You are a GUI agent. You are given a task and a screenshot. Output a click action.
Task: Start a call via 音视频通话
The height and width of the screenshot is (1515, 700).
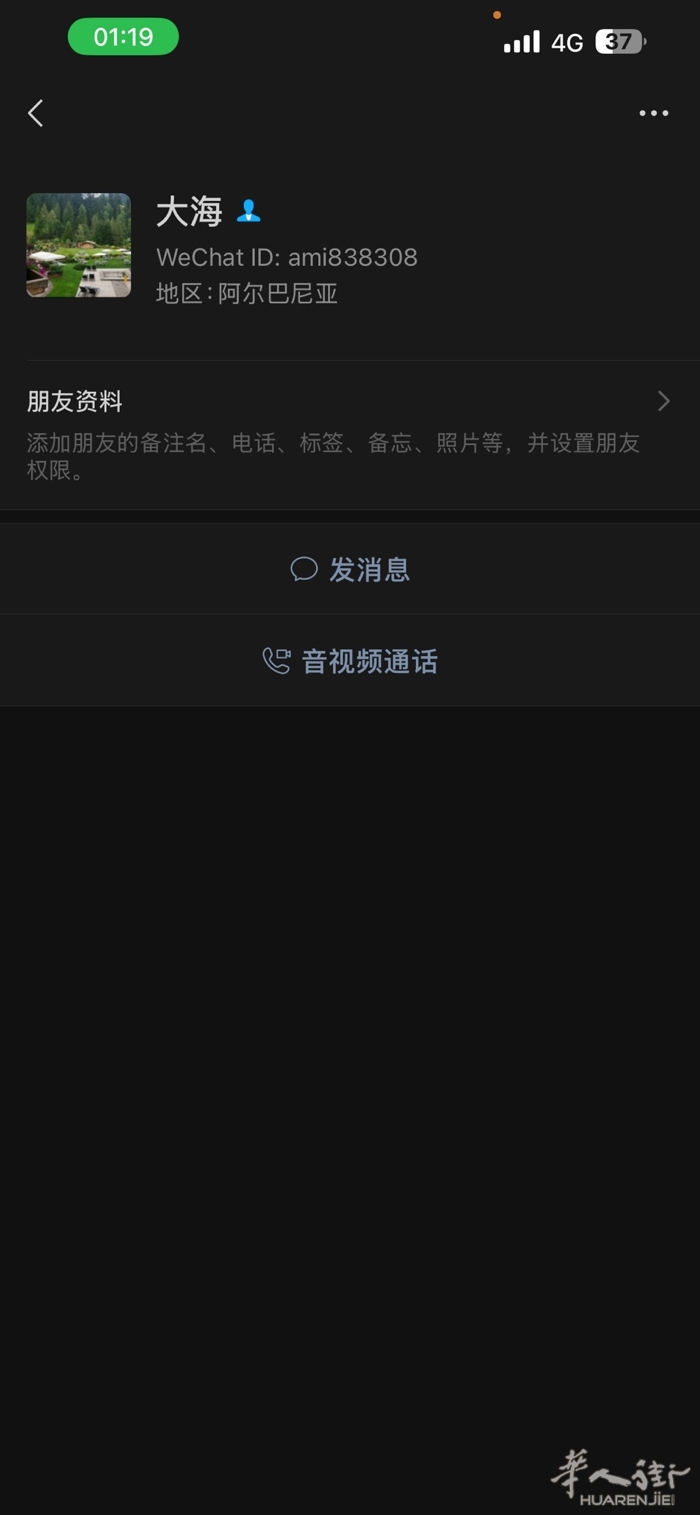[350, 661]
